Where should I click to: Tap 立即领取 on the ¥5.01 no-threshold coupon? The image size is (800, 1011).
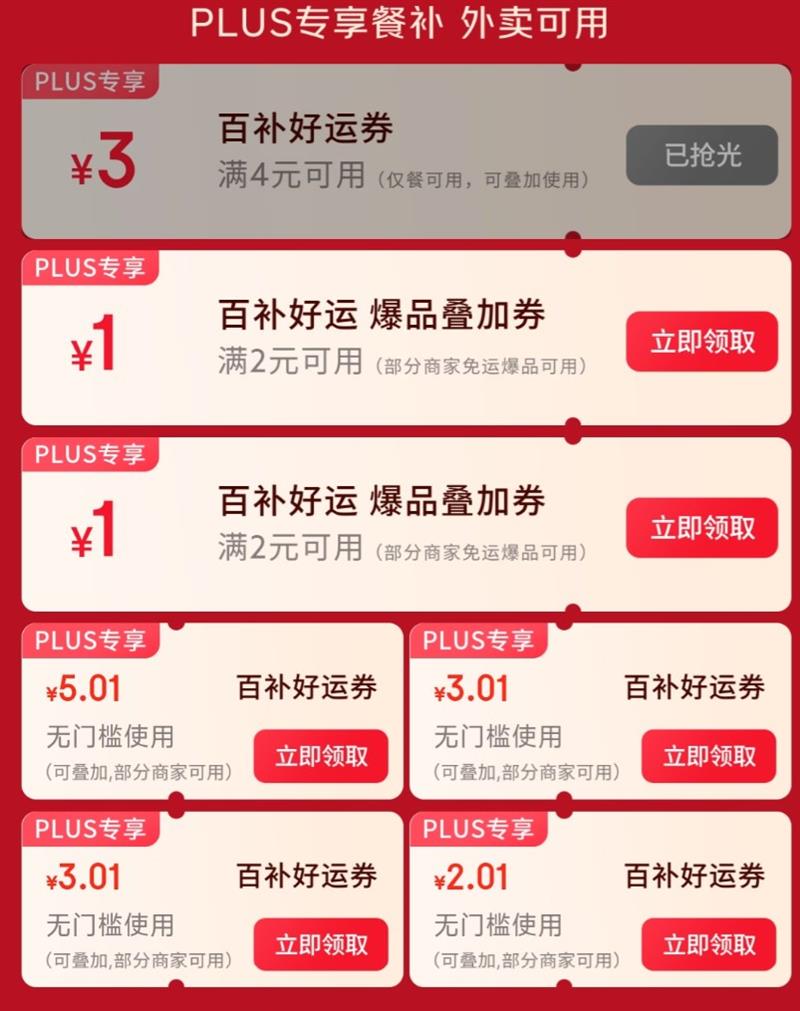[321, 757]
